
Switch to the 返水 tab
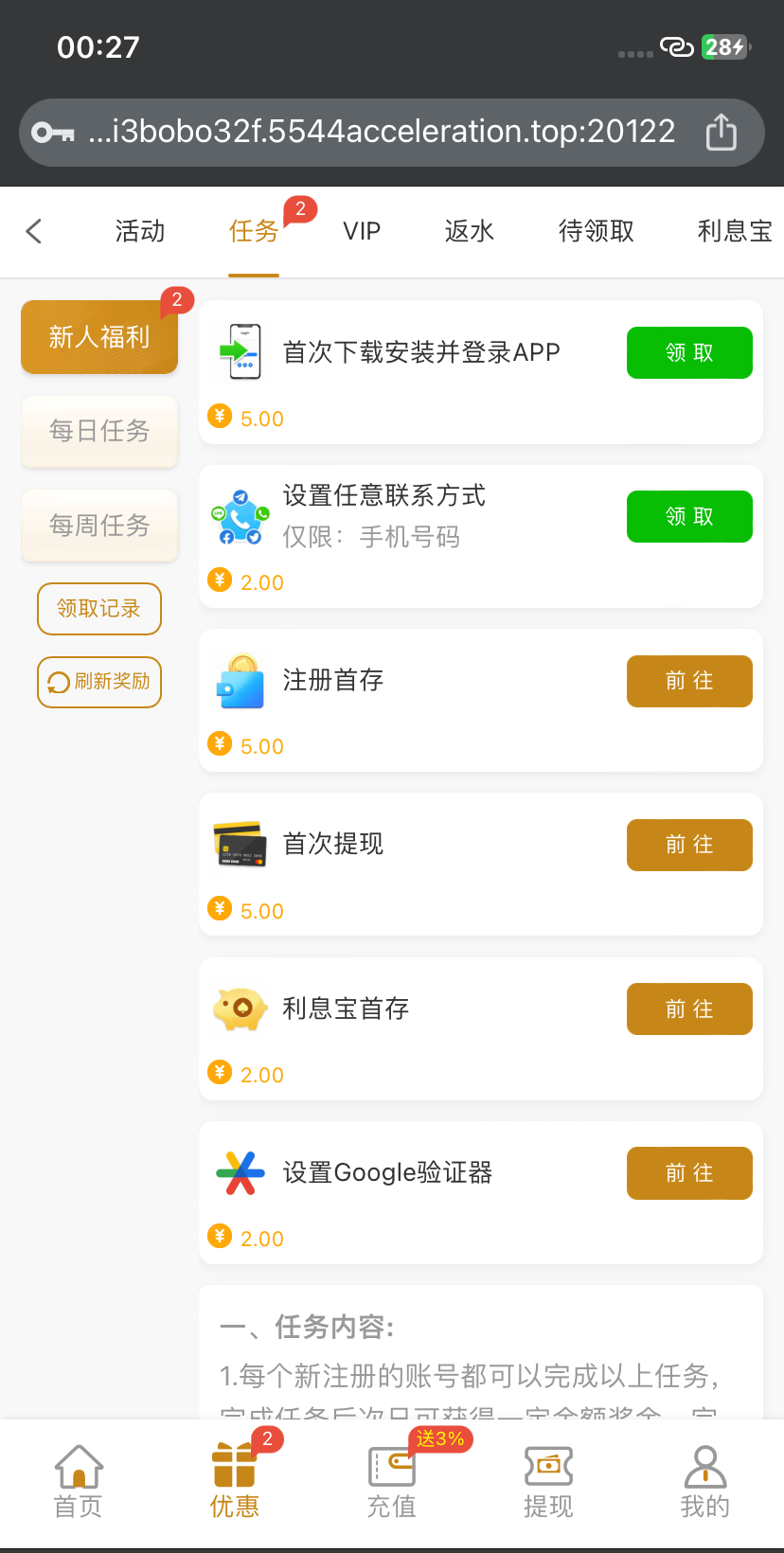tap(470, 231)
